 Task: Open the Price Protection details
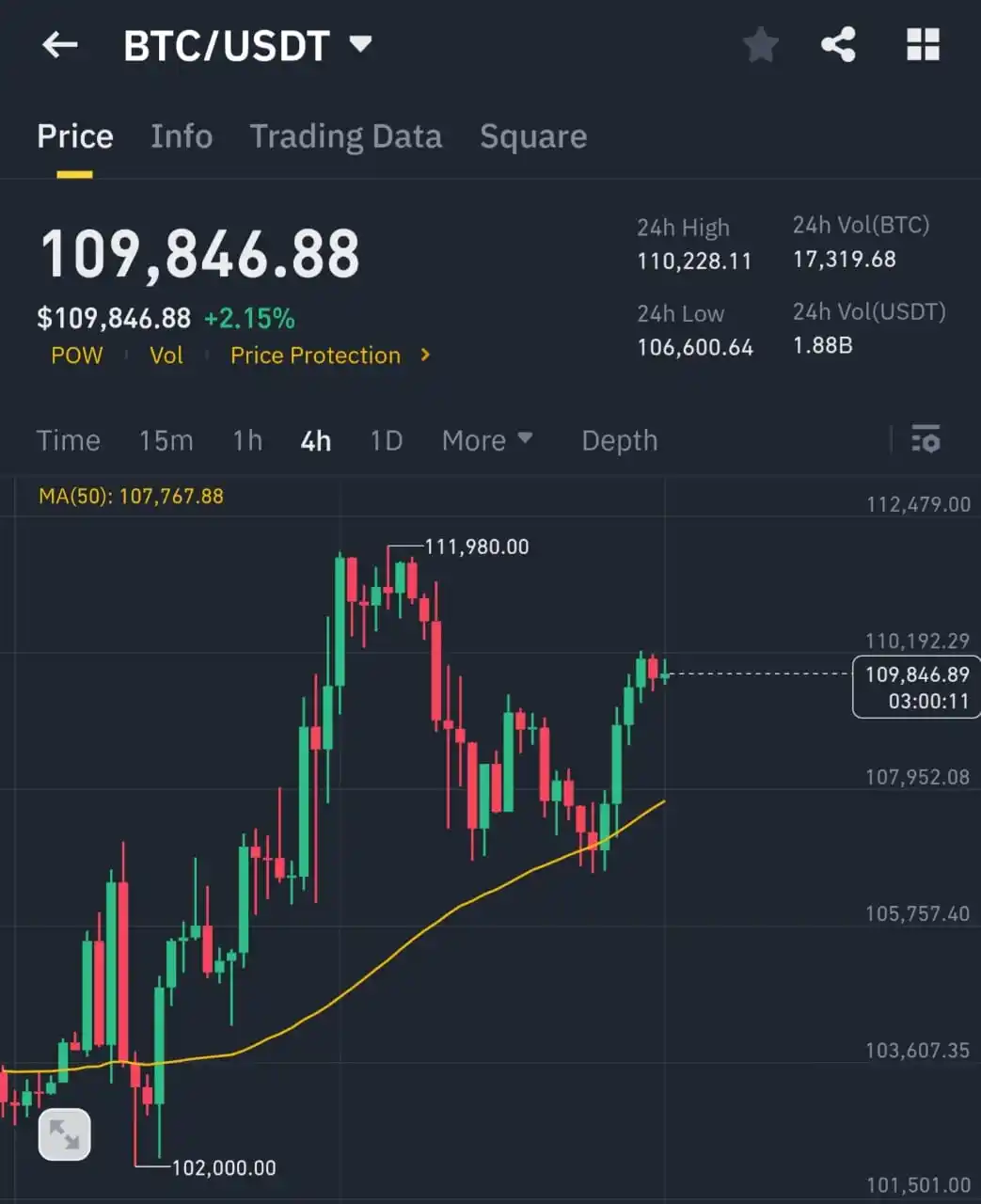(x=329, y=356)
